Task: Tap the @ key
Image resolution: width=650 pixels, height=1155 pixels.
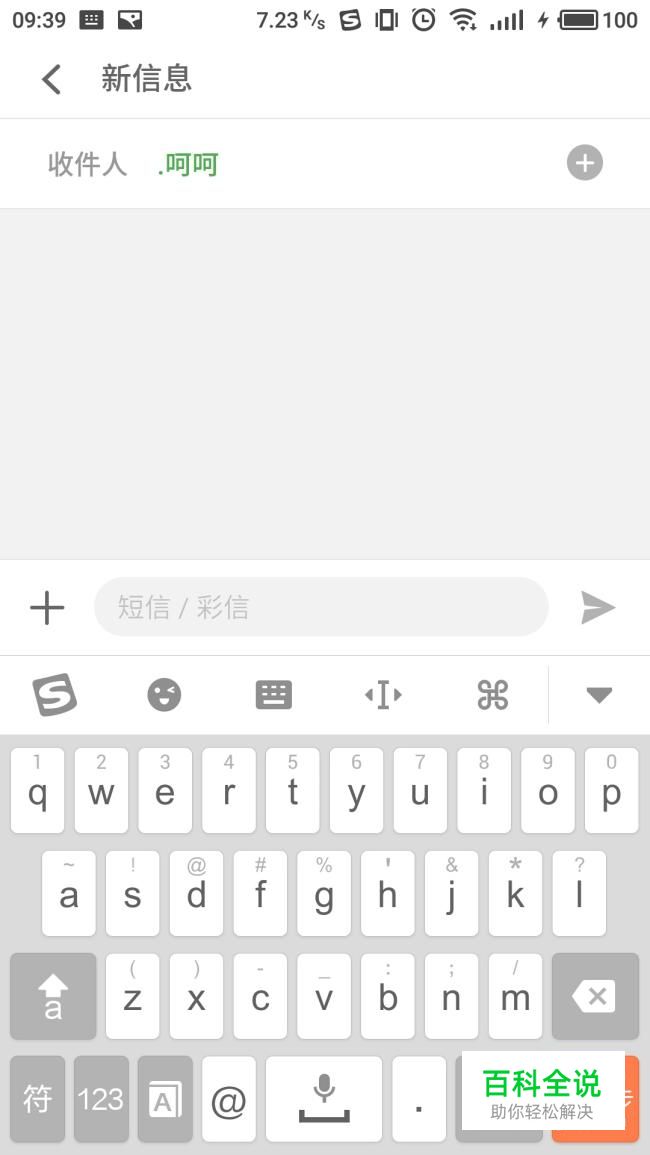Action: click(x=228, y=1099)
